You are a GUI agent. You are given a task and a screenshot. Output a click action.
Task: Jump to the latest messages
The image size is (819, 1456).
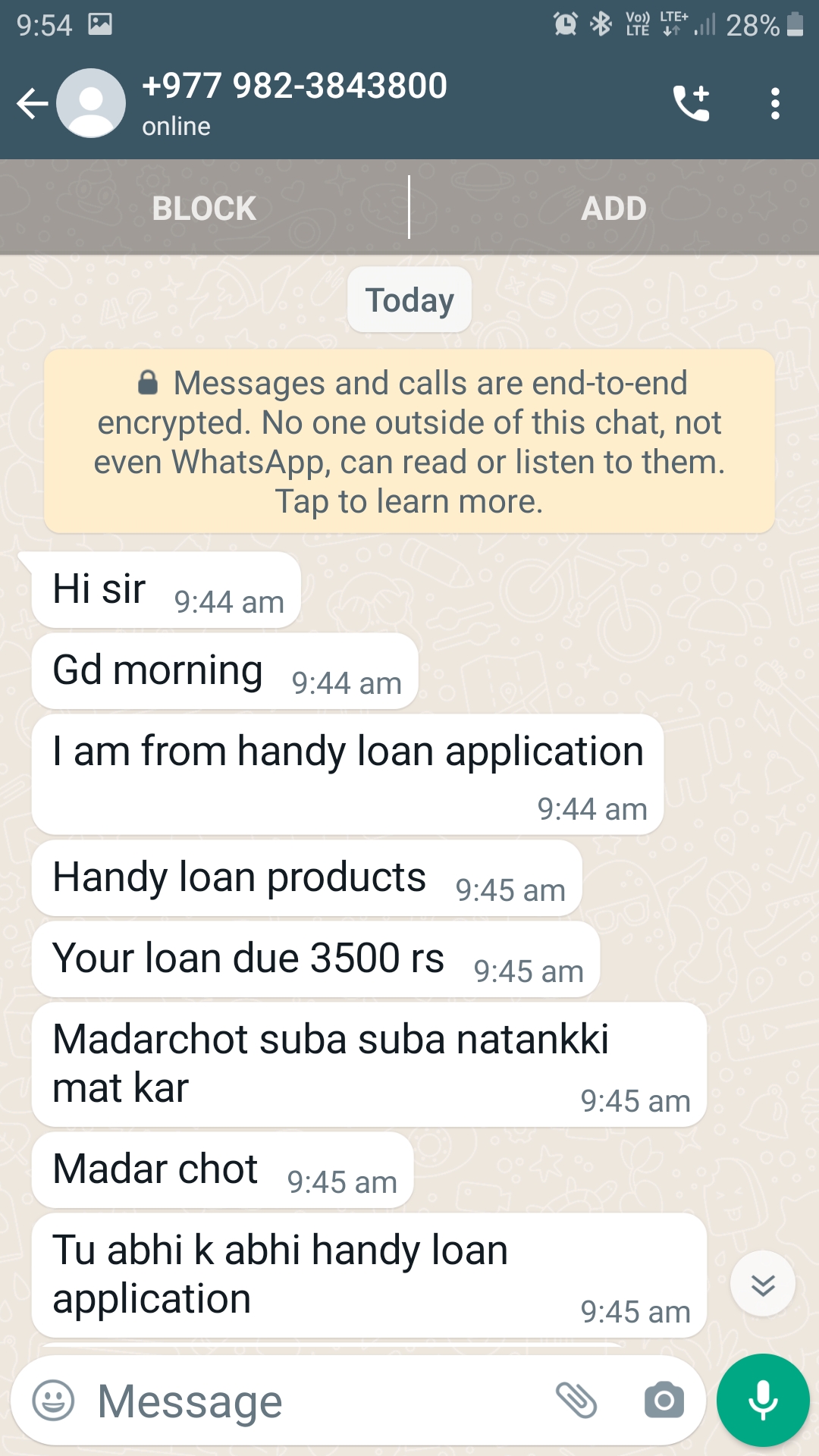(x=762, y=1284)
